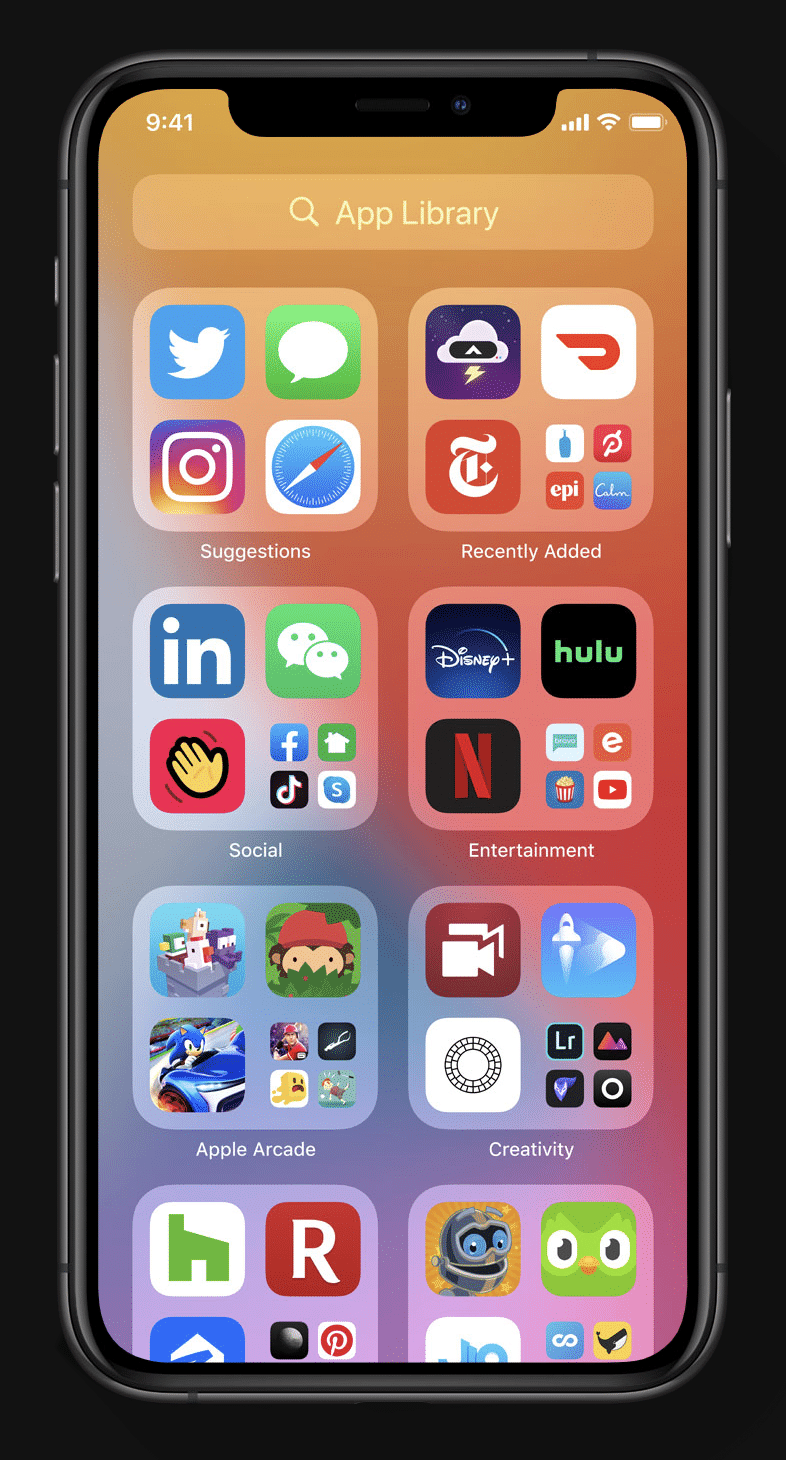The height and width of the screenshot is (1460, 786).
Task: Open the New York Times app
Action: 473,467
